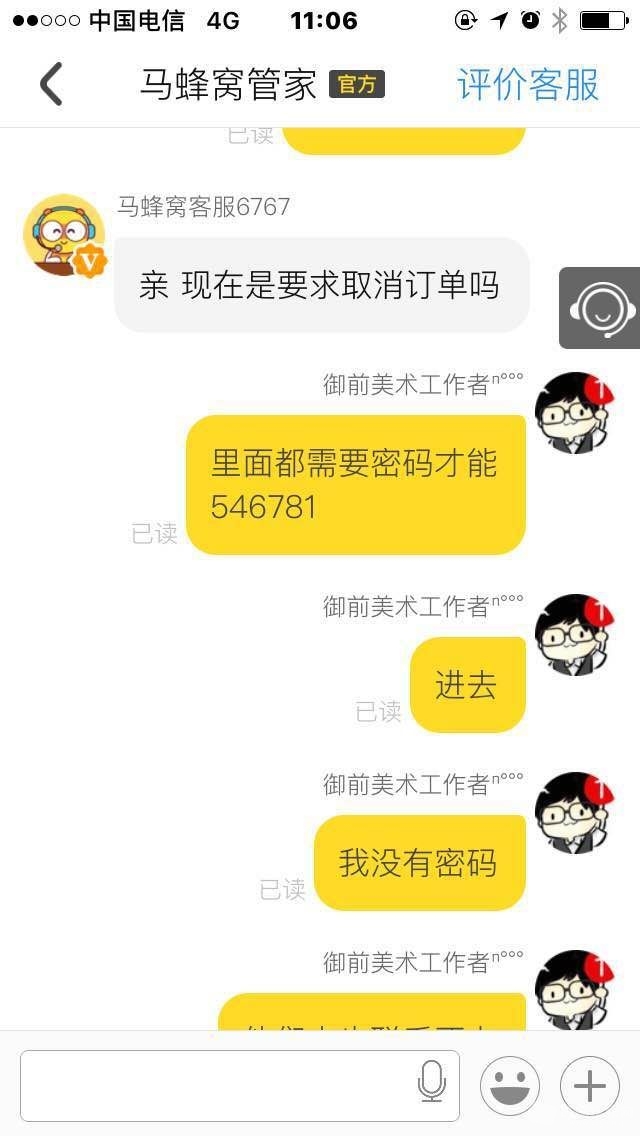The image size is (640, 1136).
Task: Tap 评价客服 to rate customer service
Action: (527, 85)
